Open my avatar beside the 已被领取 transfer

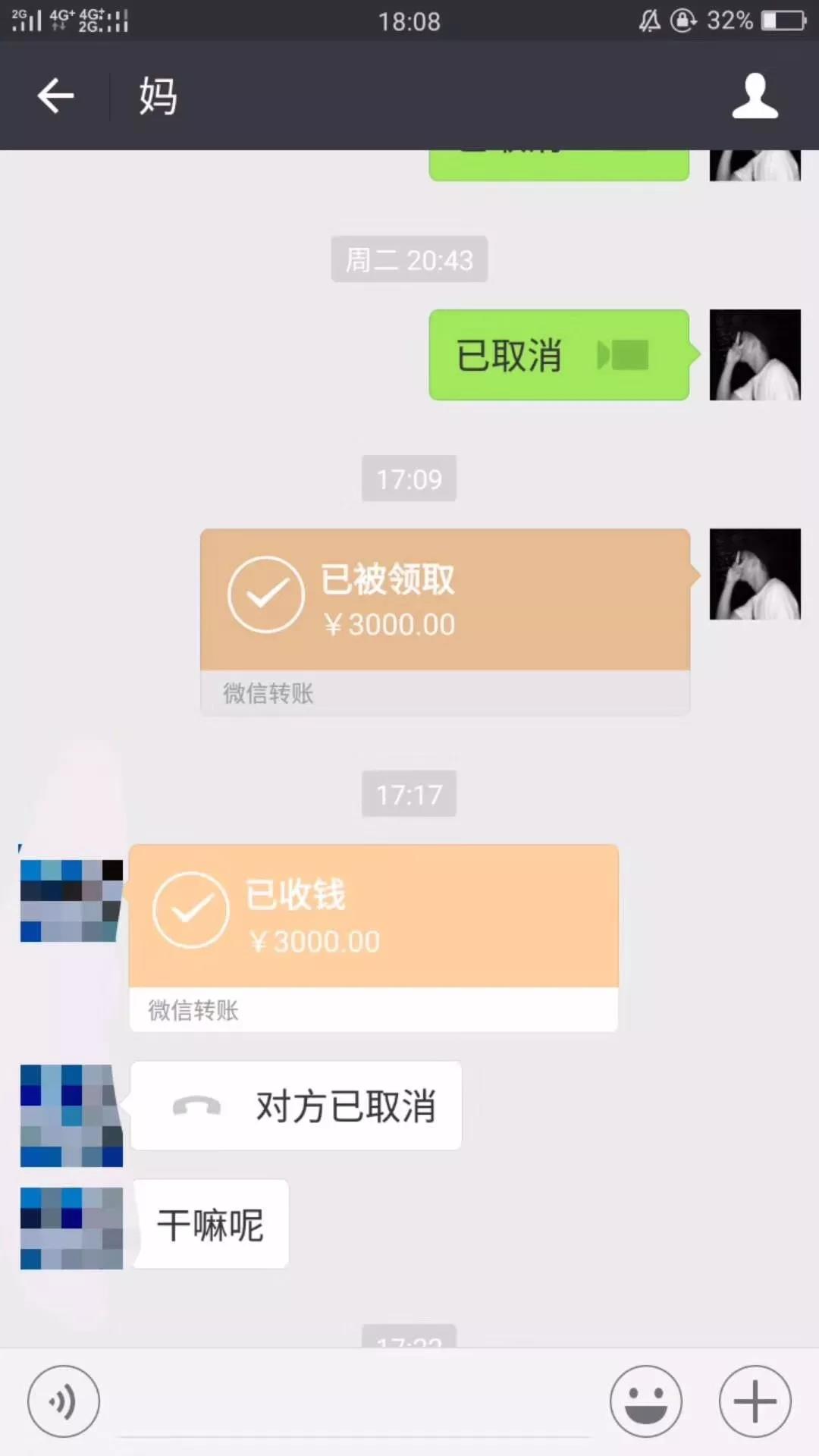coord(755,574)
